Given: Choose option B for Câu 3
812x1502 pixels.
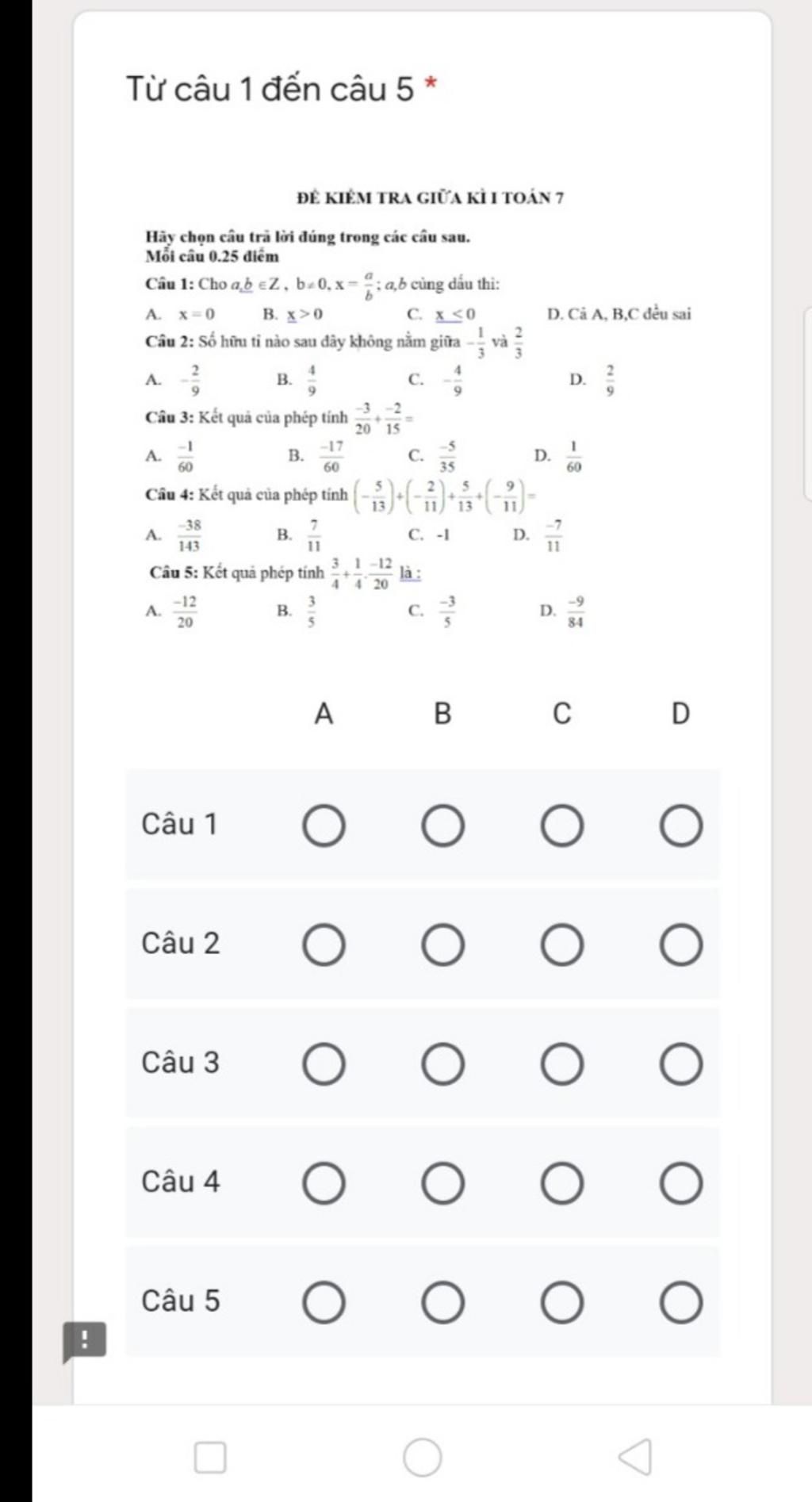Looking at the screenshot, I should [x=442, y=1064].
